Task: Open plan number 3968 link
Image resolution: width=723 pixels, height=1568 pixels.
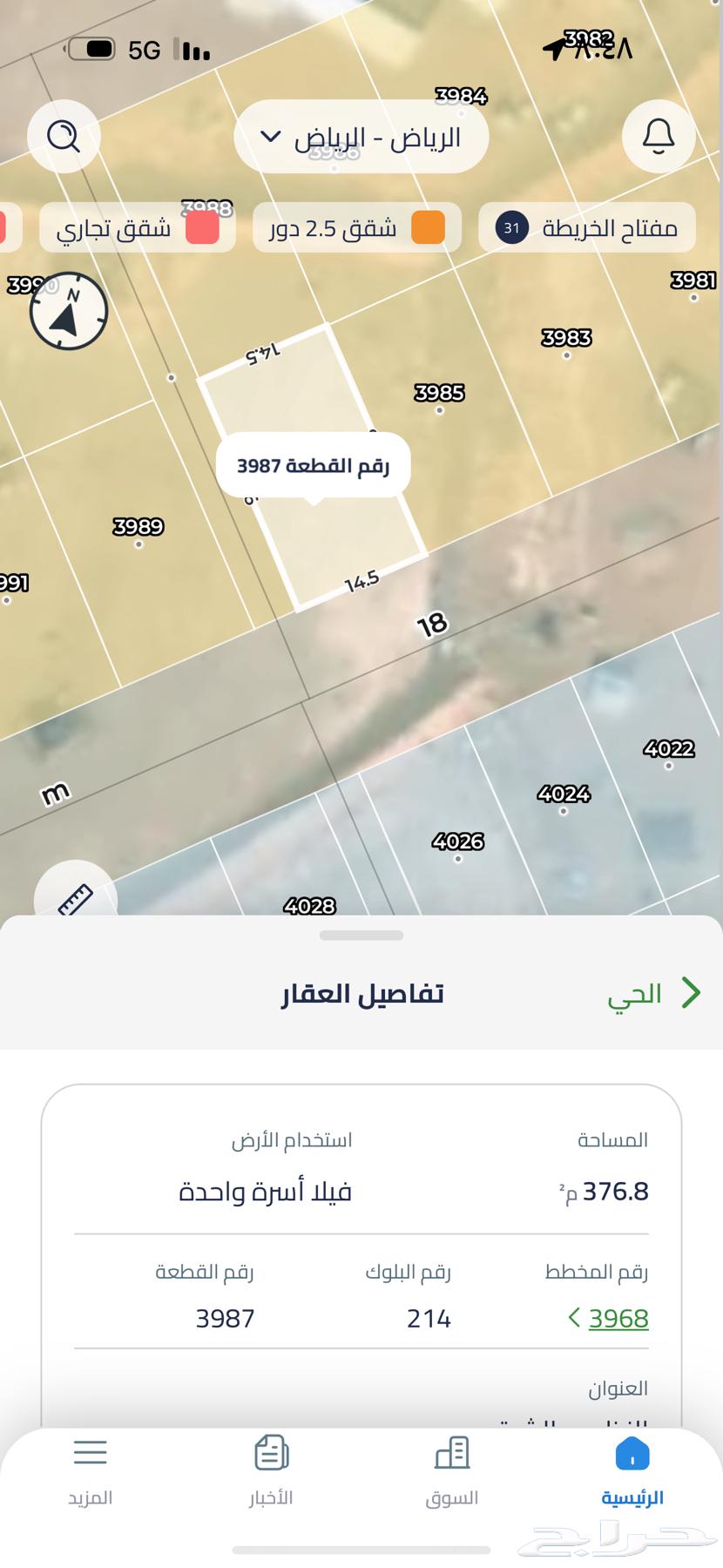Action: [617, 1318]
